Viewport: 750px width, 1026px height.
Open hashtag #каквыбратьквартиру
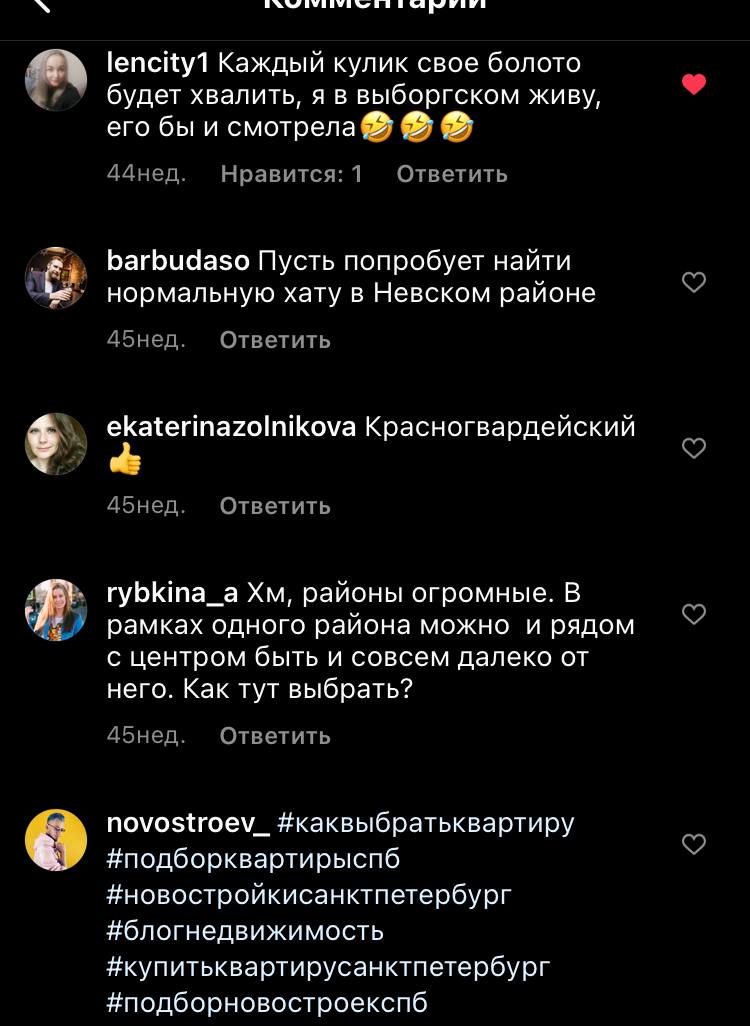tap(426, 824)
